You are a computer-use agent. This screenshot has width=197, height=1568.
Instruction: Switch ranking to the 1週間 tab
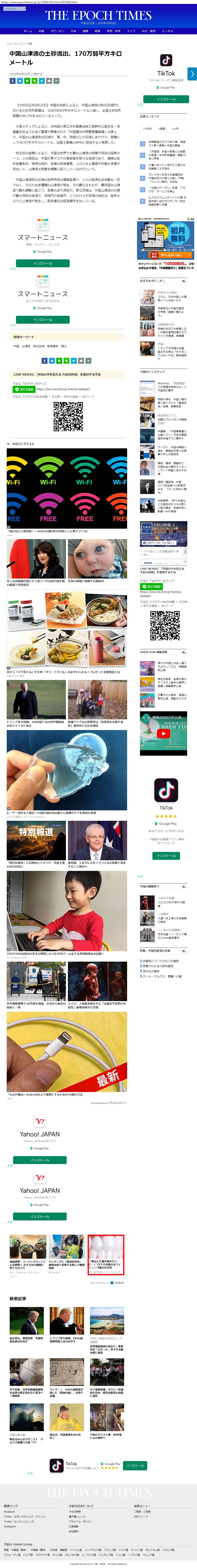click(162, 128)
